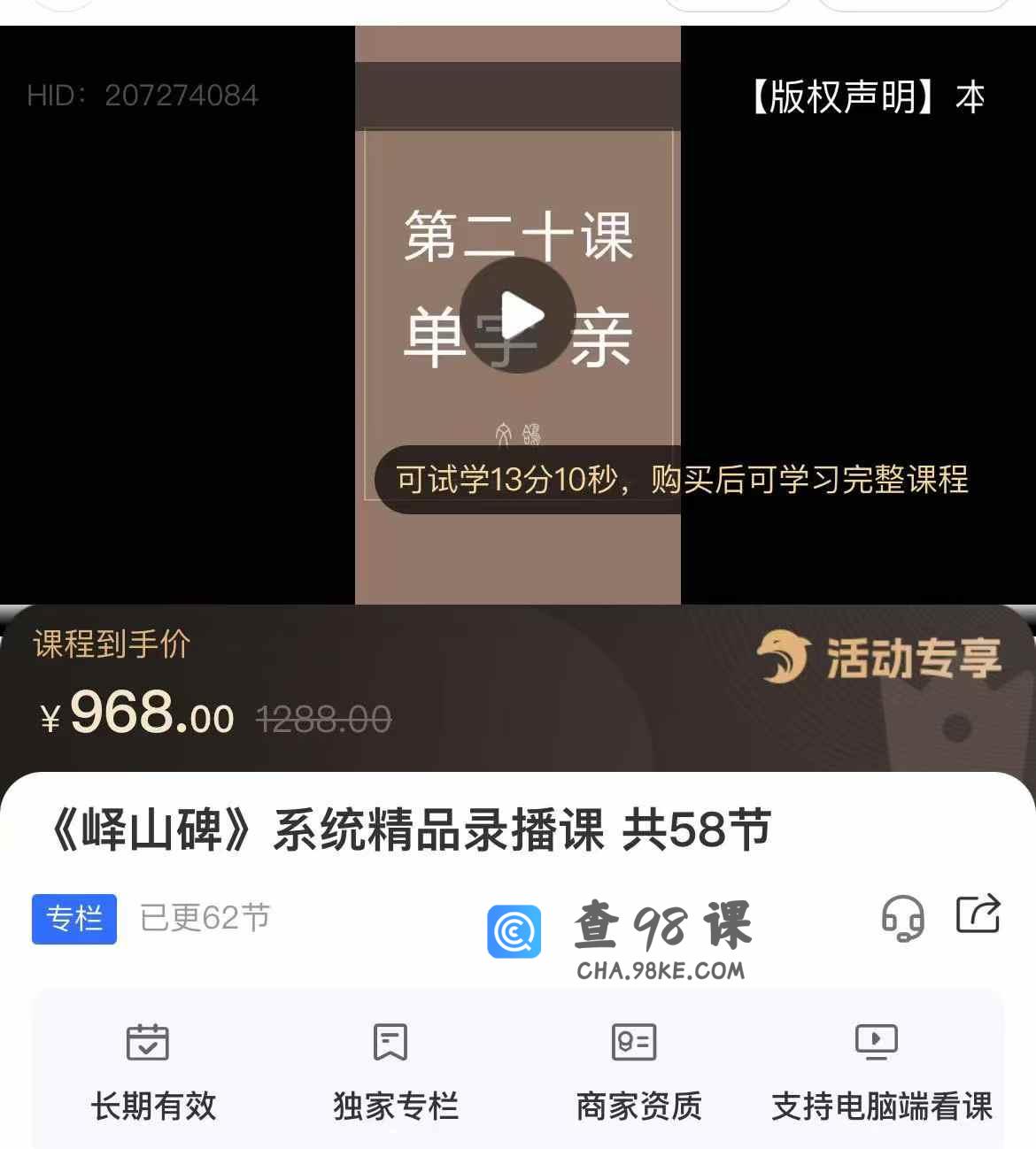
Task: Open the 活动专享 promotion banner
Action: point(879,658)
